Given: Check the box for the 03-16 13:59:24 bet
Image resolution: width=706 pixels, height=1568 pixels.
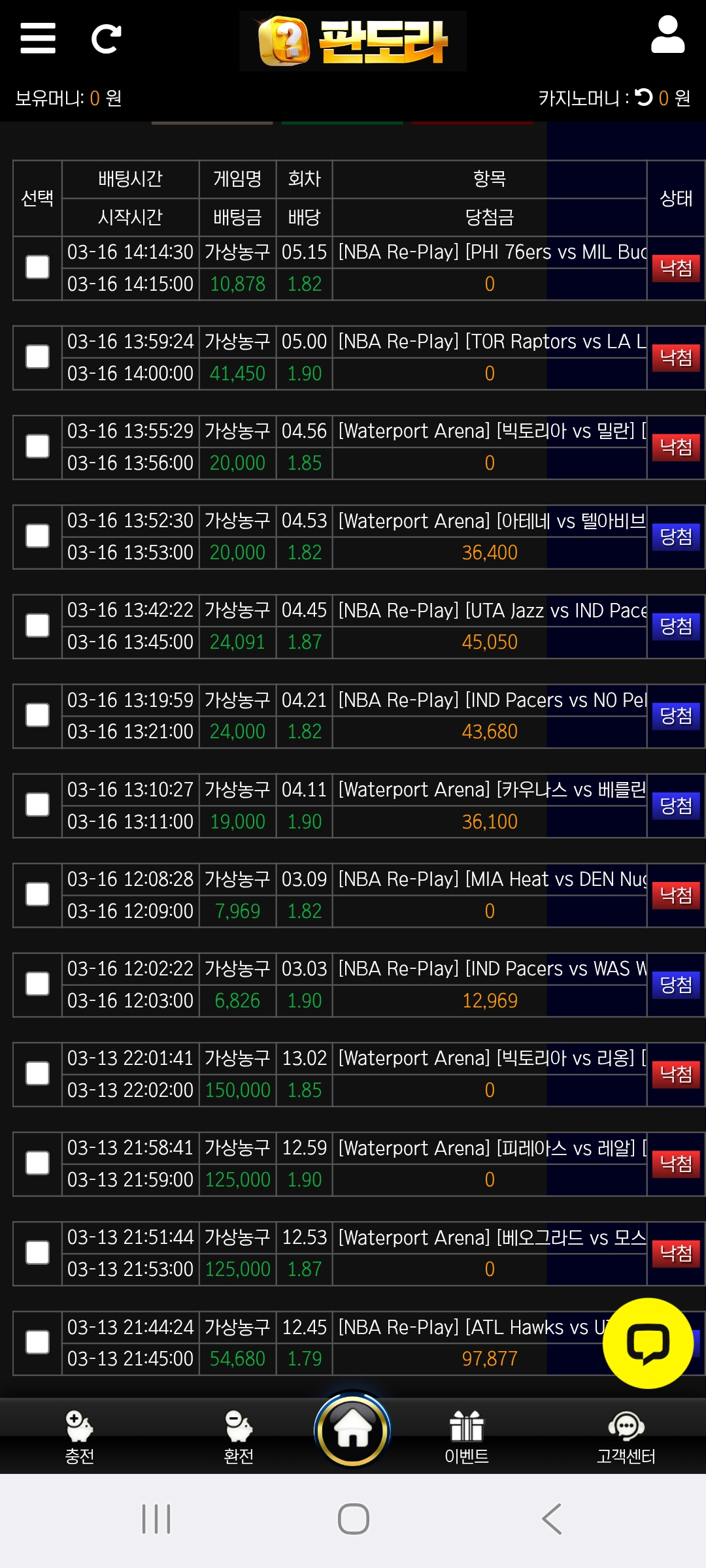Looking at the screenshot, I should coord(37,357).
